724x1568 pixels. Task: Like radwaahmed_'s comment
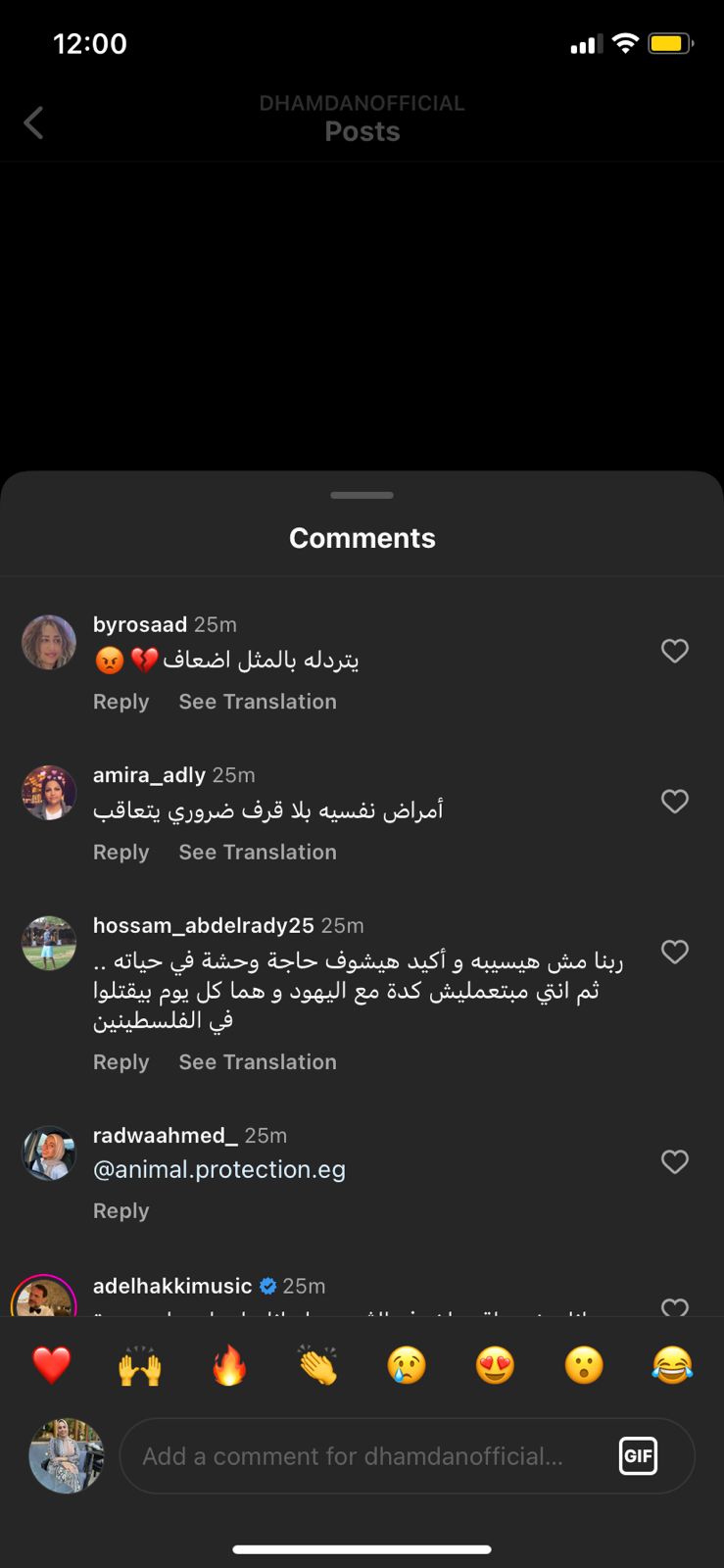click(674, 1161)
